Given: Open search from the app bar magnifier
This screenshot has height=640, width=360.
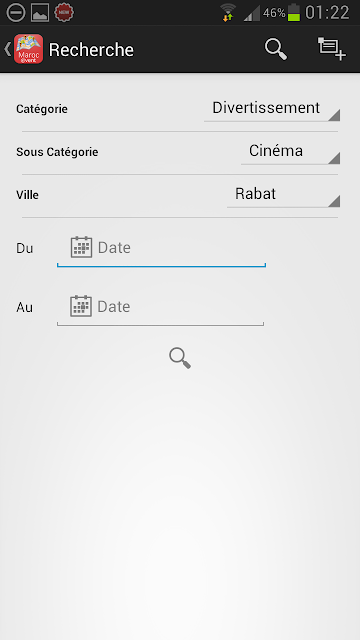Looking at the screenshot, I should click(276, 49).
